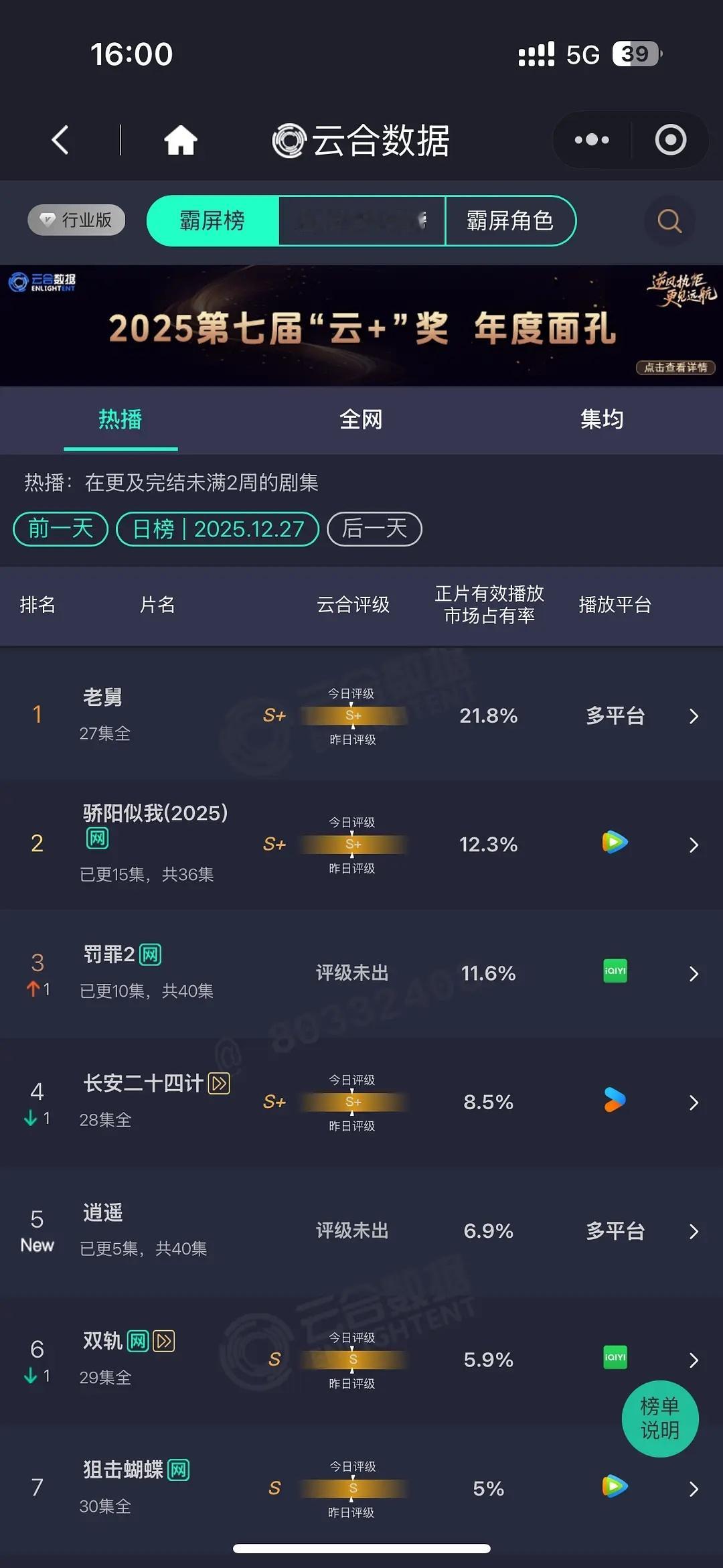Tap the back arrow at top left
Screen dimensions: 723x1568
pyautogui.click(x=61, y=140)
